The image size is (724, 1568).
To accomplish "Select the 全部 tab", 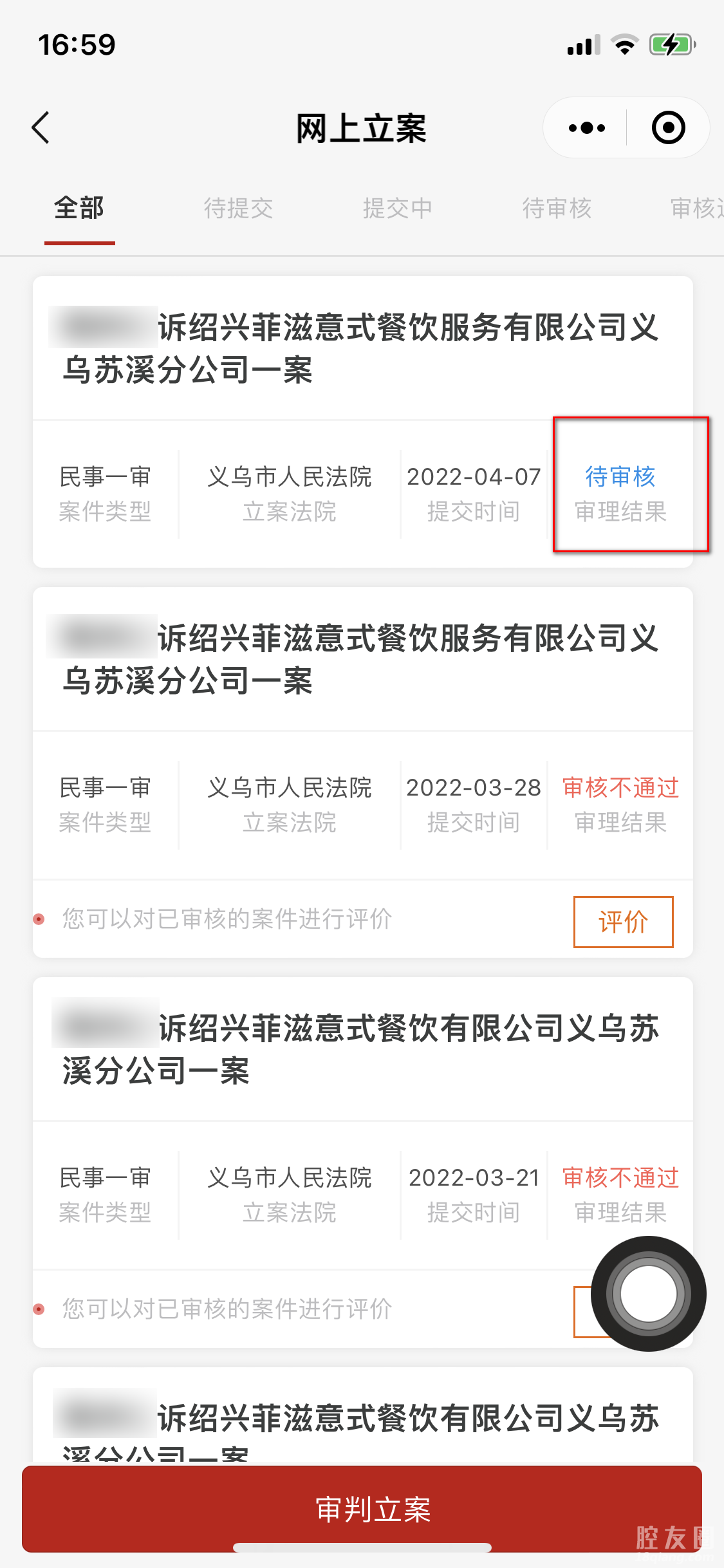I will (x=79, y=209).
